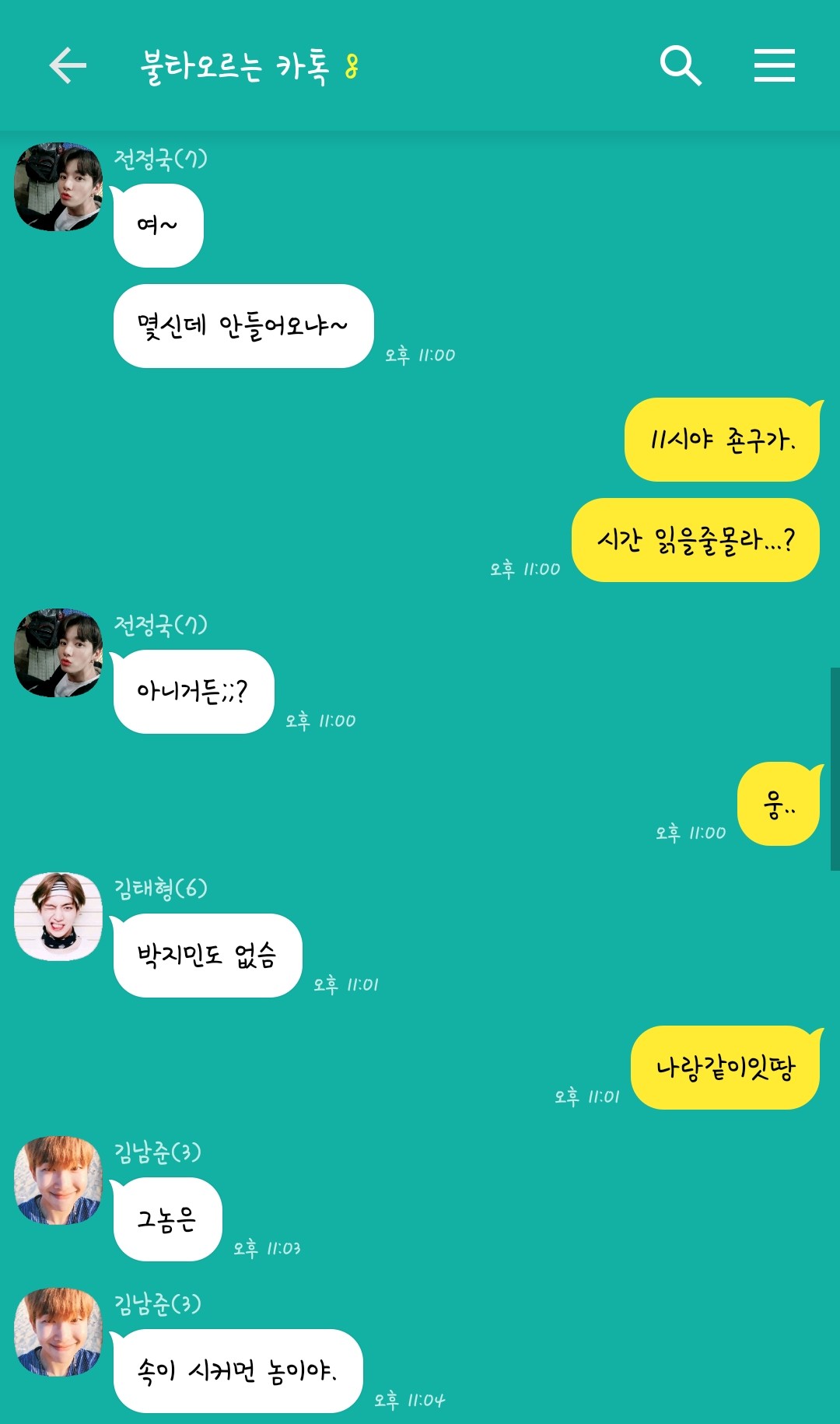Open 전정국's avatar beside the 아니거든;;? message
The image size is (840, 1424).
(x=58, y=653)
